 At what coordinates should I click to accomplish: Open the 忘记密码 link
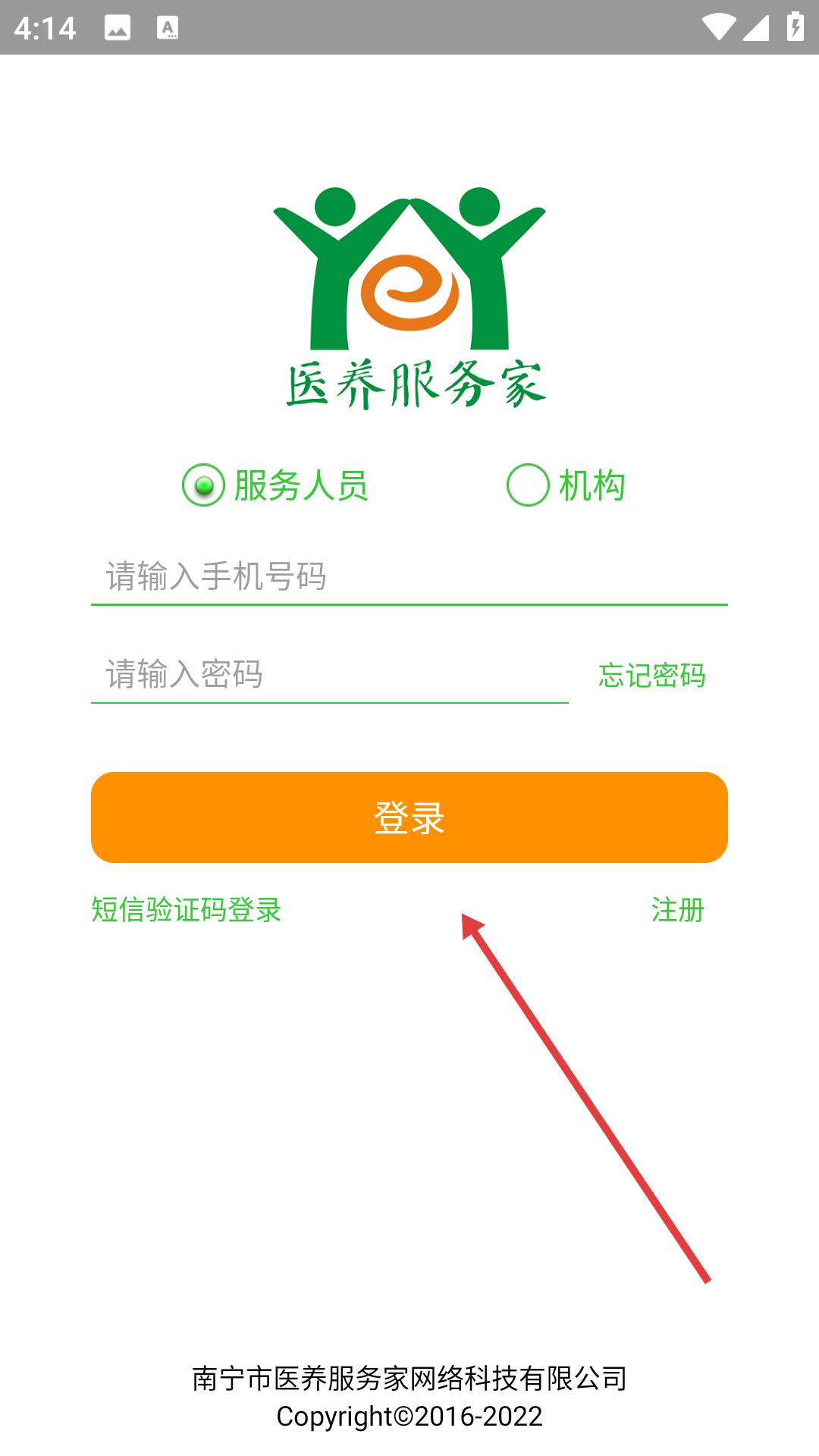[651, 675]
